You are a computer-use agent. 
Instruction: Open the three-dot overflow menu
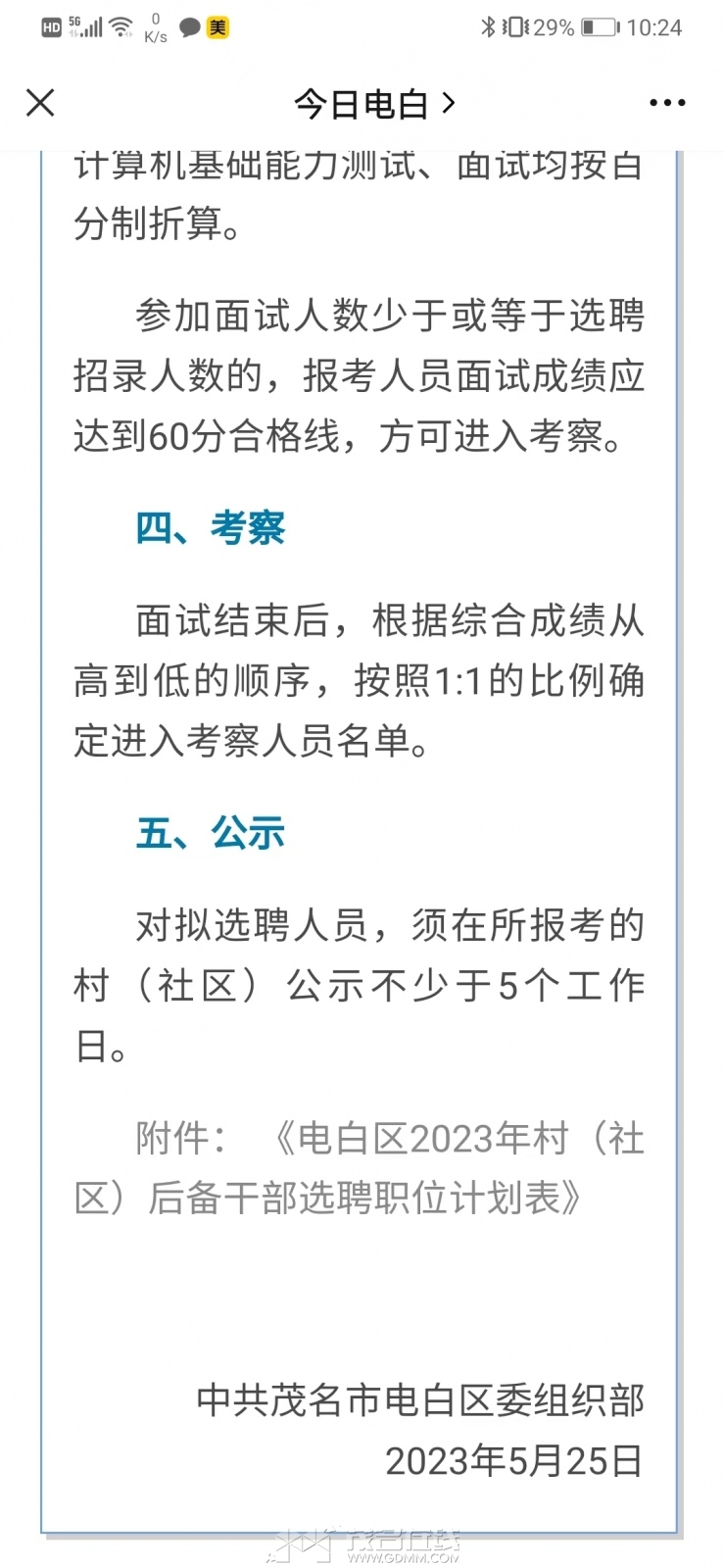pyautogui.click(x=667, y=103)
